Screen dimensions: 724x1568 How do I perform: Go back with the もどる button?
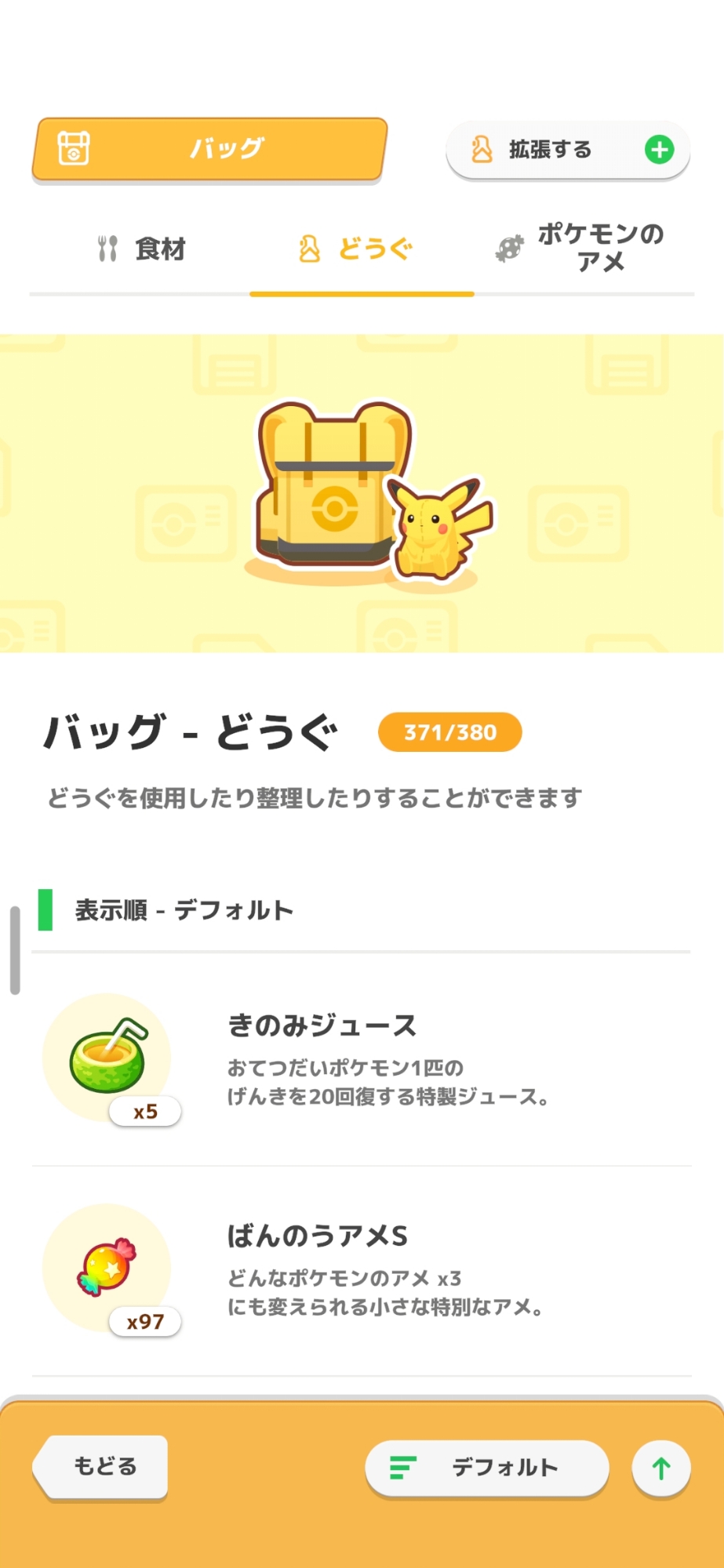[x=102, y=1467]
